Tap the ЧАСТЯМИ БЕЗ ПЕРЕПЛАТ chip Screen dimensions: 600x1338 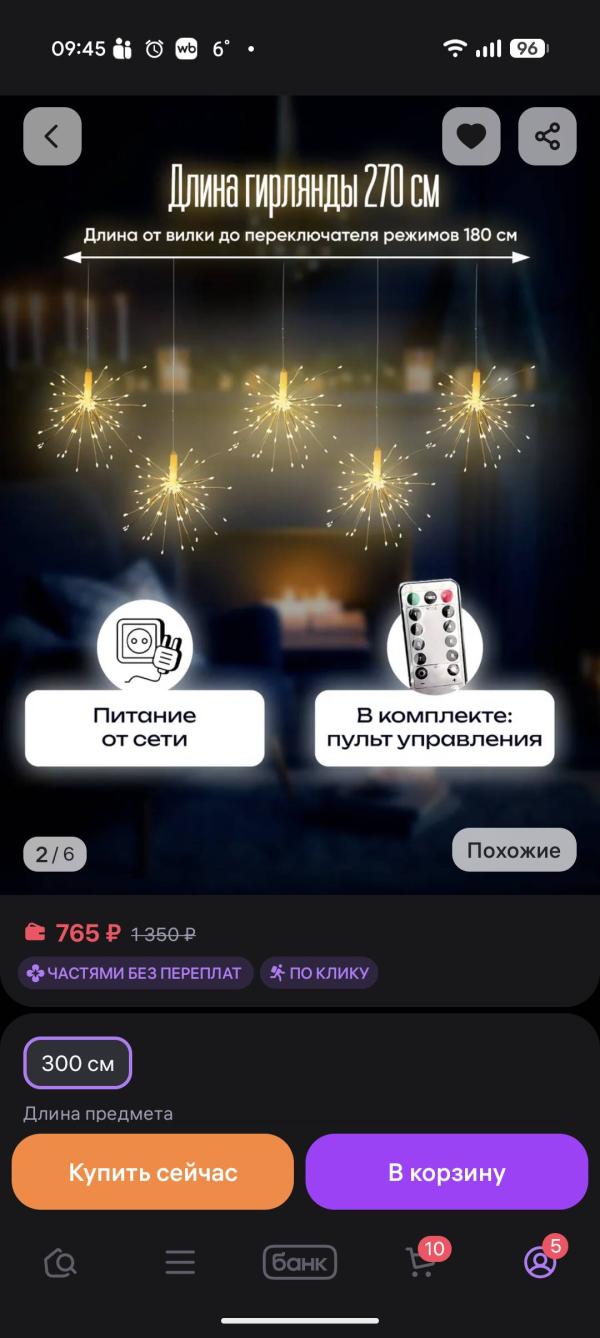pyautogui.click(x=134, y=972)
